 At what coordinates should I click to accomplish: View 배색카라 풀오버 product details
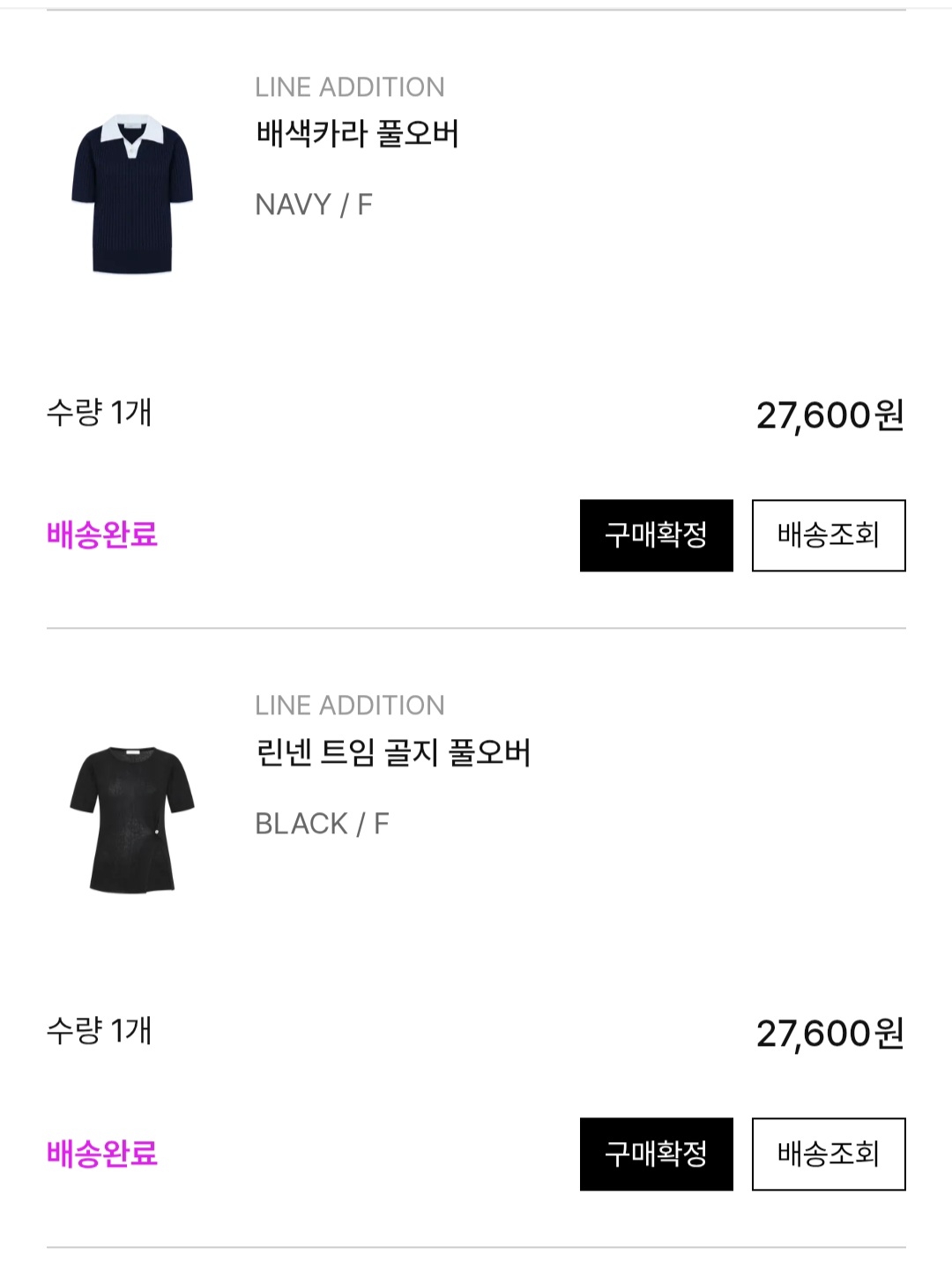[x=357, y=134]
